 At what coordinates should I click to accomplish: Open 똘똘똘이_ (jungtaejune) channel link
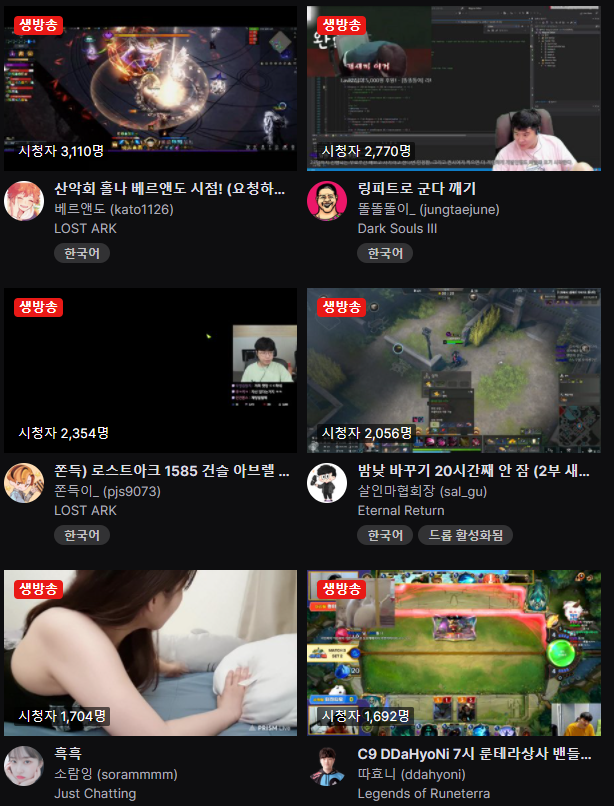pyautogui.click(x=428, y=209)
